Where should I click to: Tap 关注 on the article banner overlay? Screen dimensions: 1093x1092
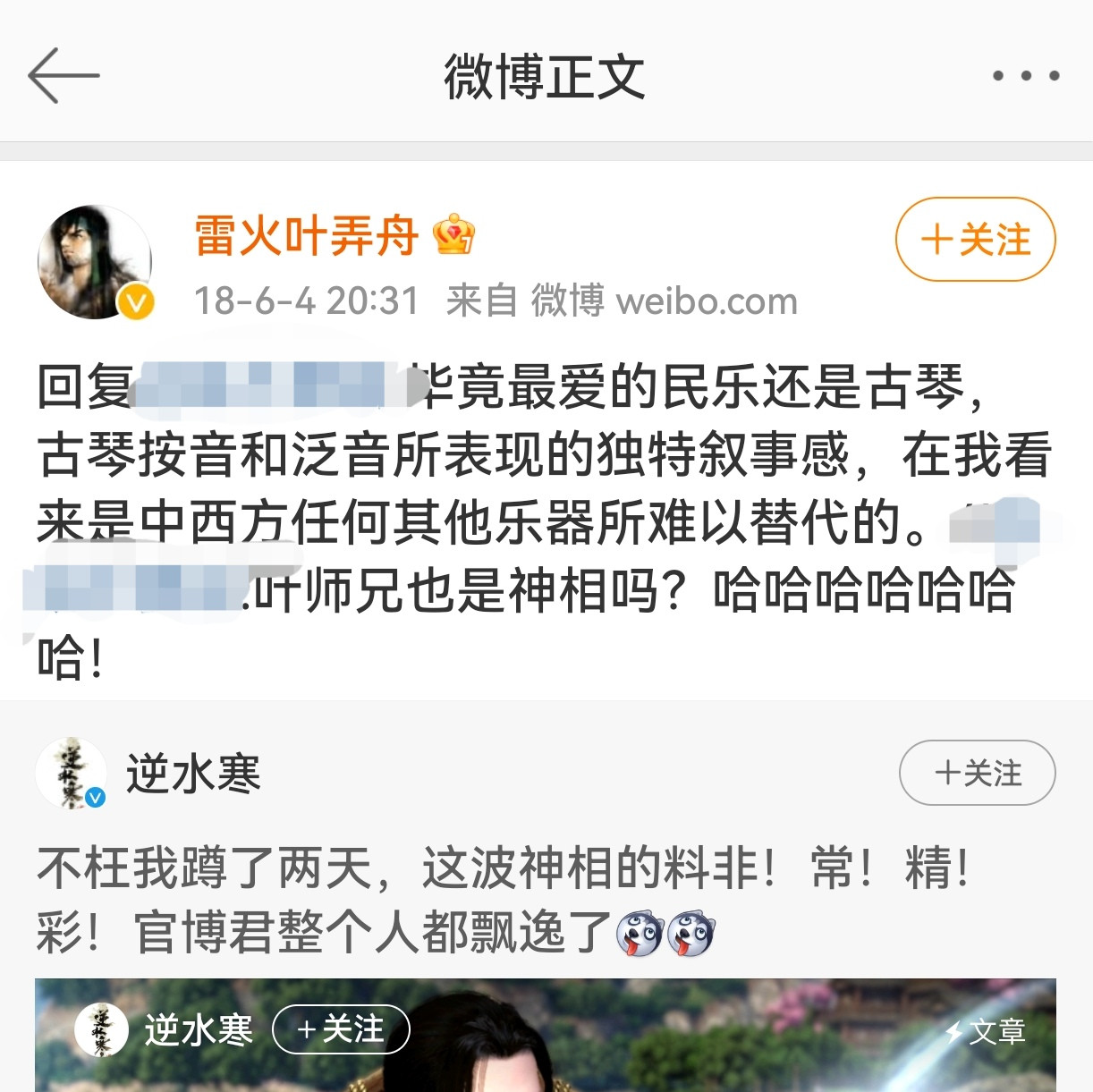pos(341,1029)
